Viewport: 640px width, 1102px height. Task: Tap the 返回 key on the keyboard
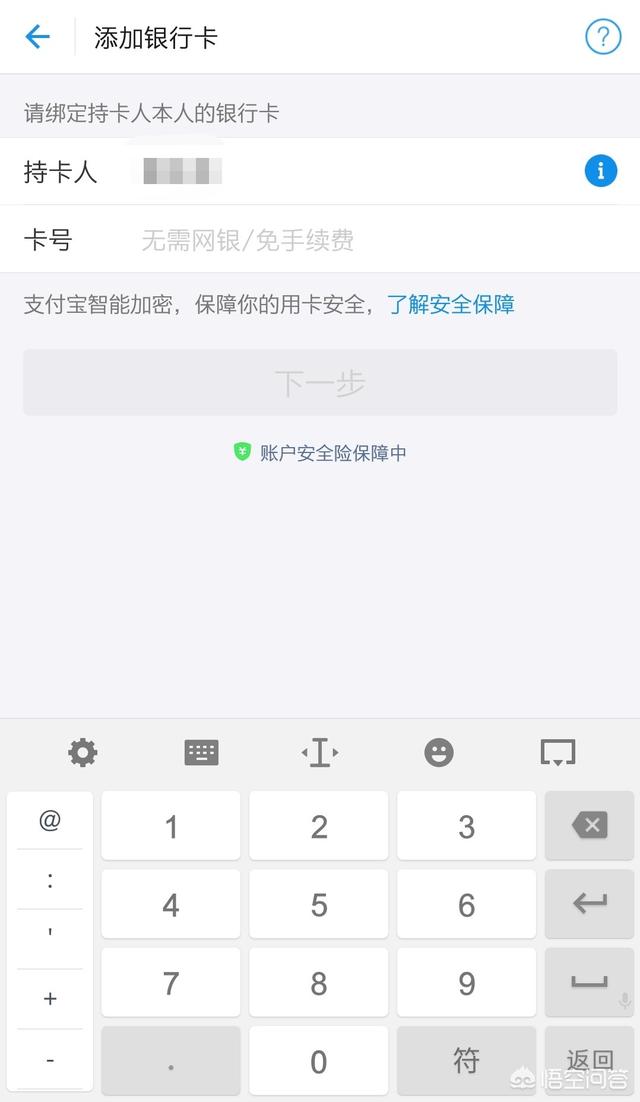[x=589, y=1060]
